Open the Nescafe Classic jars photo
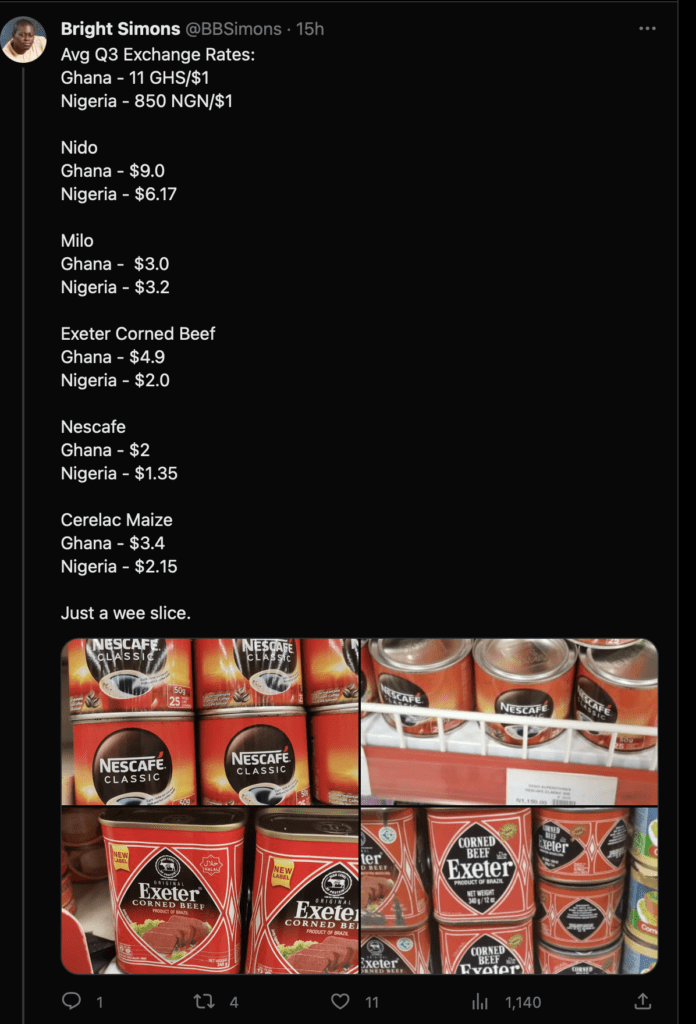The width and height of the screenshot is (696, 1024). point(210,722)
